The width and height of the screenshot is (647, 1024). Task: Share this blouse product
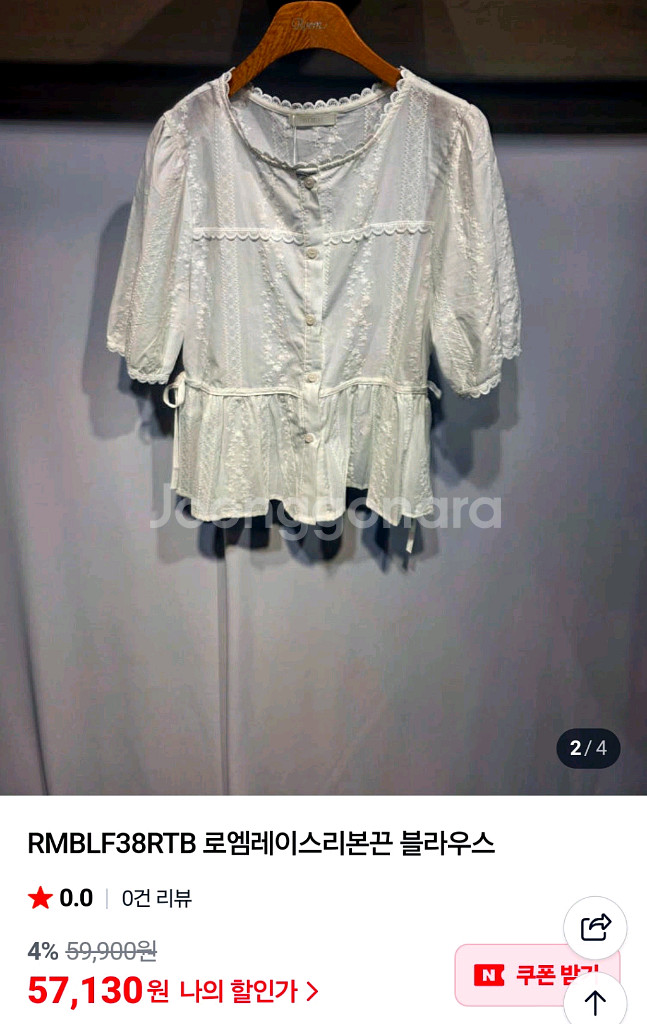pyautogui.click(x=595, y=928)
